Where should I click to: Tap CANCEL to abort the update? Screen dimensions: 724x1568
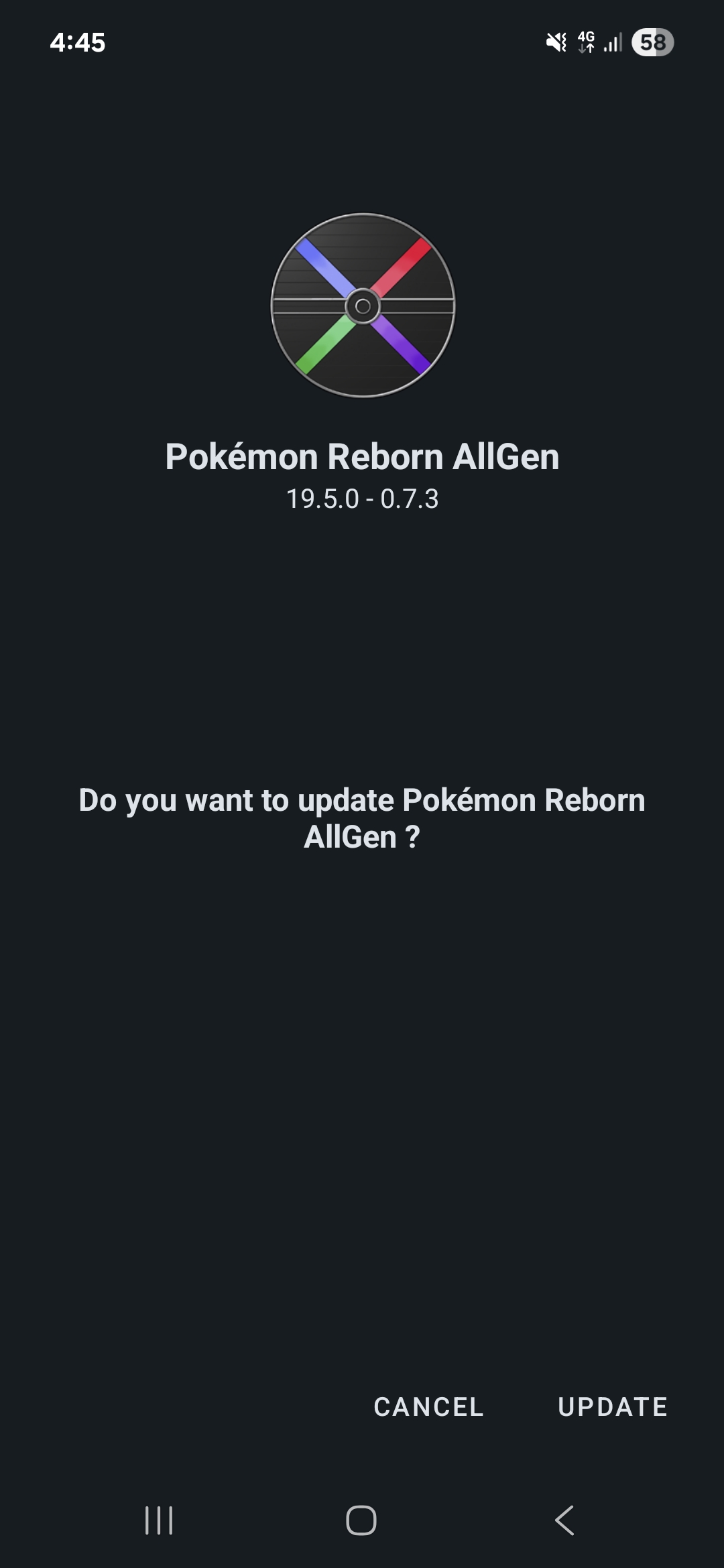[x=428, y=1407]
